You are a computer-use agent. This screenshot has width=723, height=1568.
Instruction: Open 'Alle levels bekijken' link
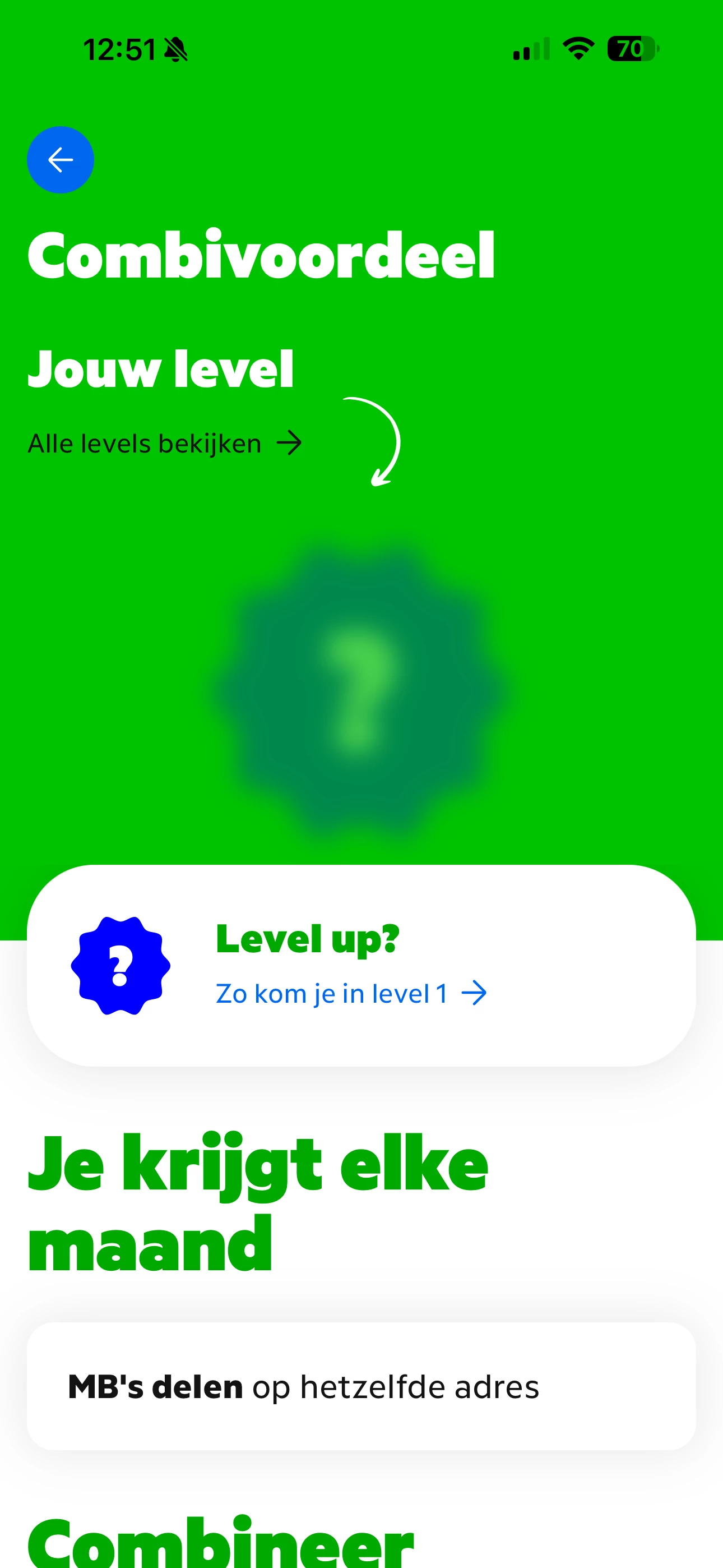pos(164,443)
